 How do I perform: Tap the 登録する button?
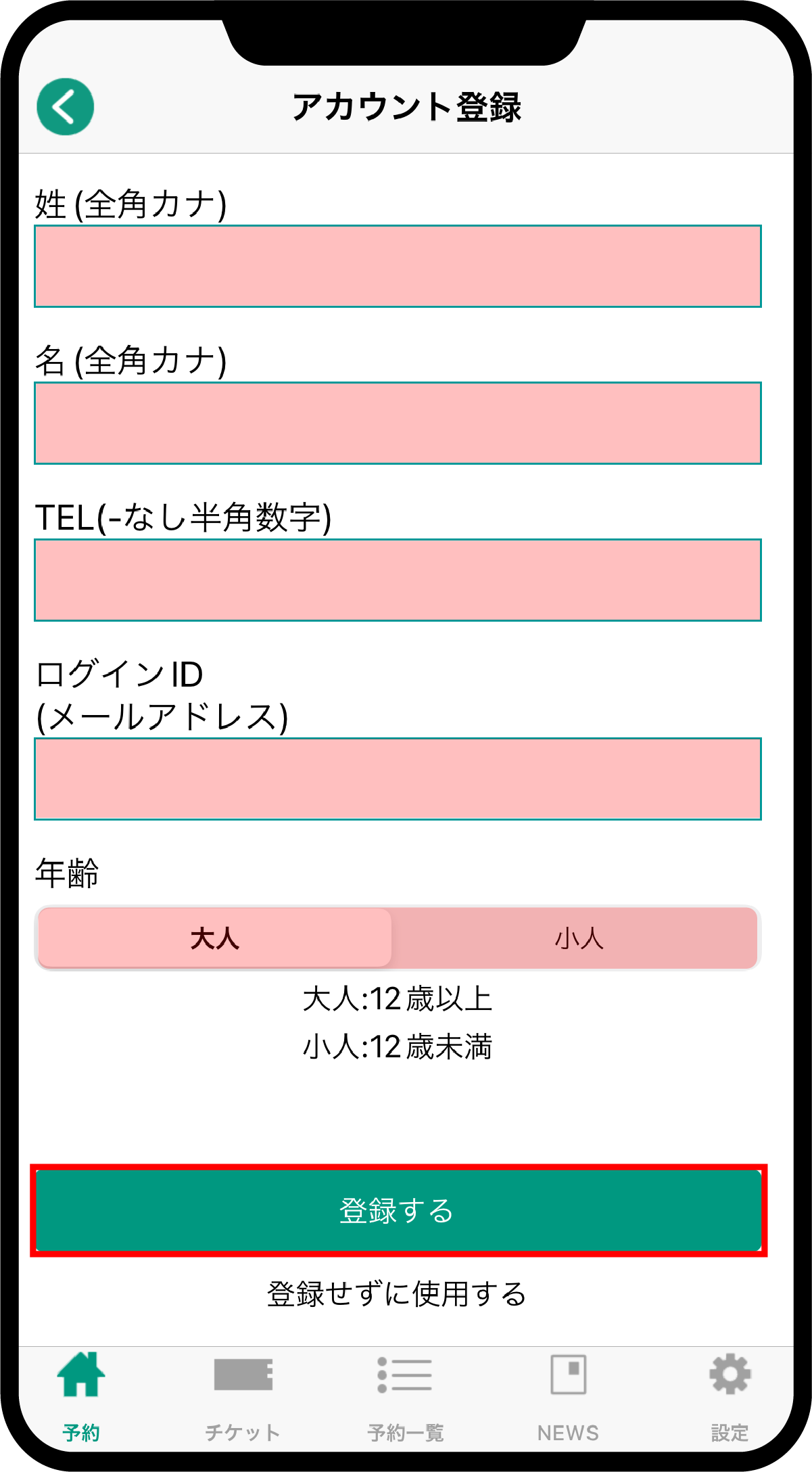click(x=398, y=1211)
